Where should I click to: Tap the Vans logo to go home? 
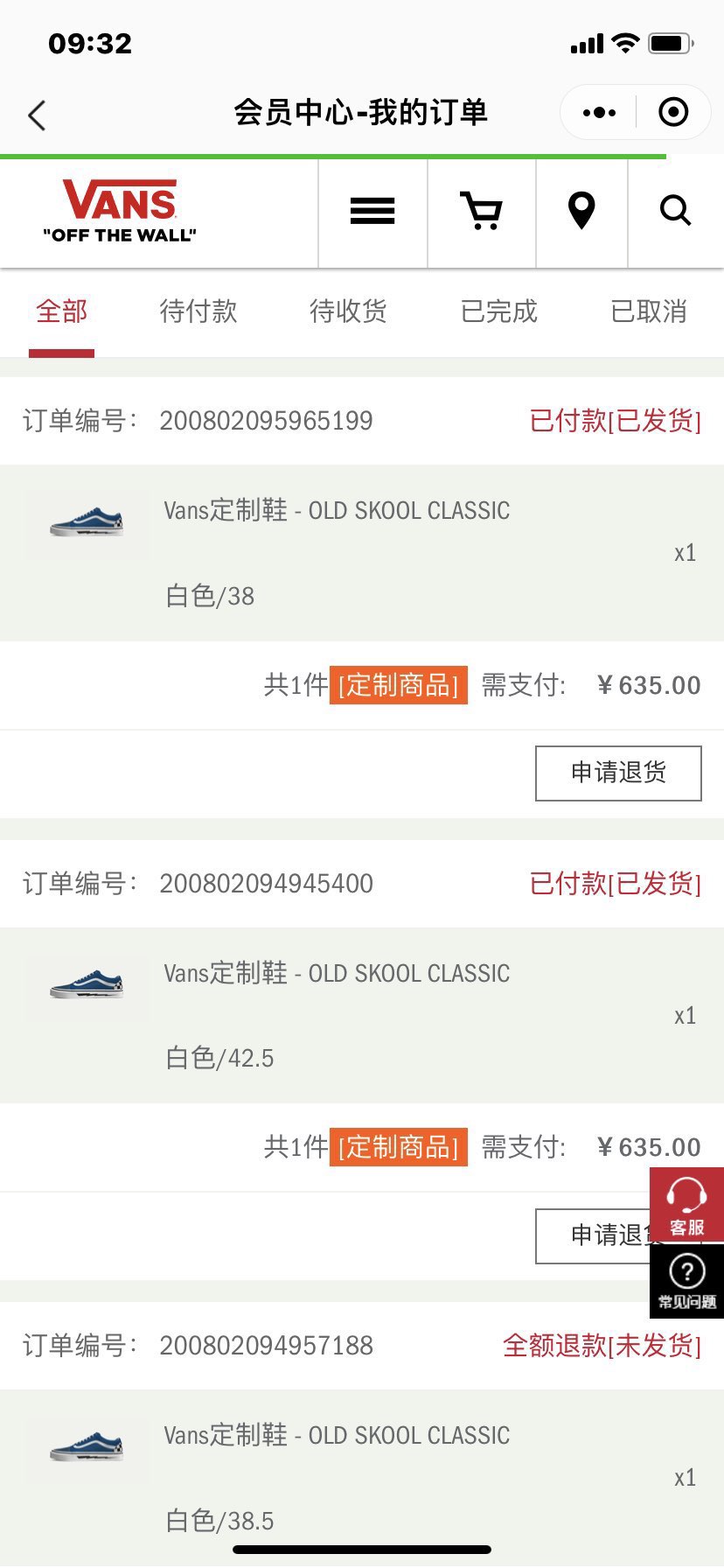click(120, 211)
